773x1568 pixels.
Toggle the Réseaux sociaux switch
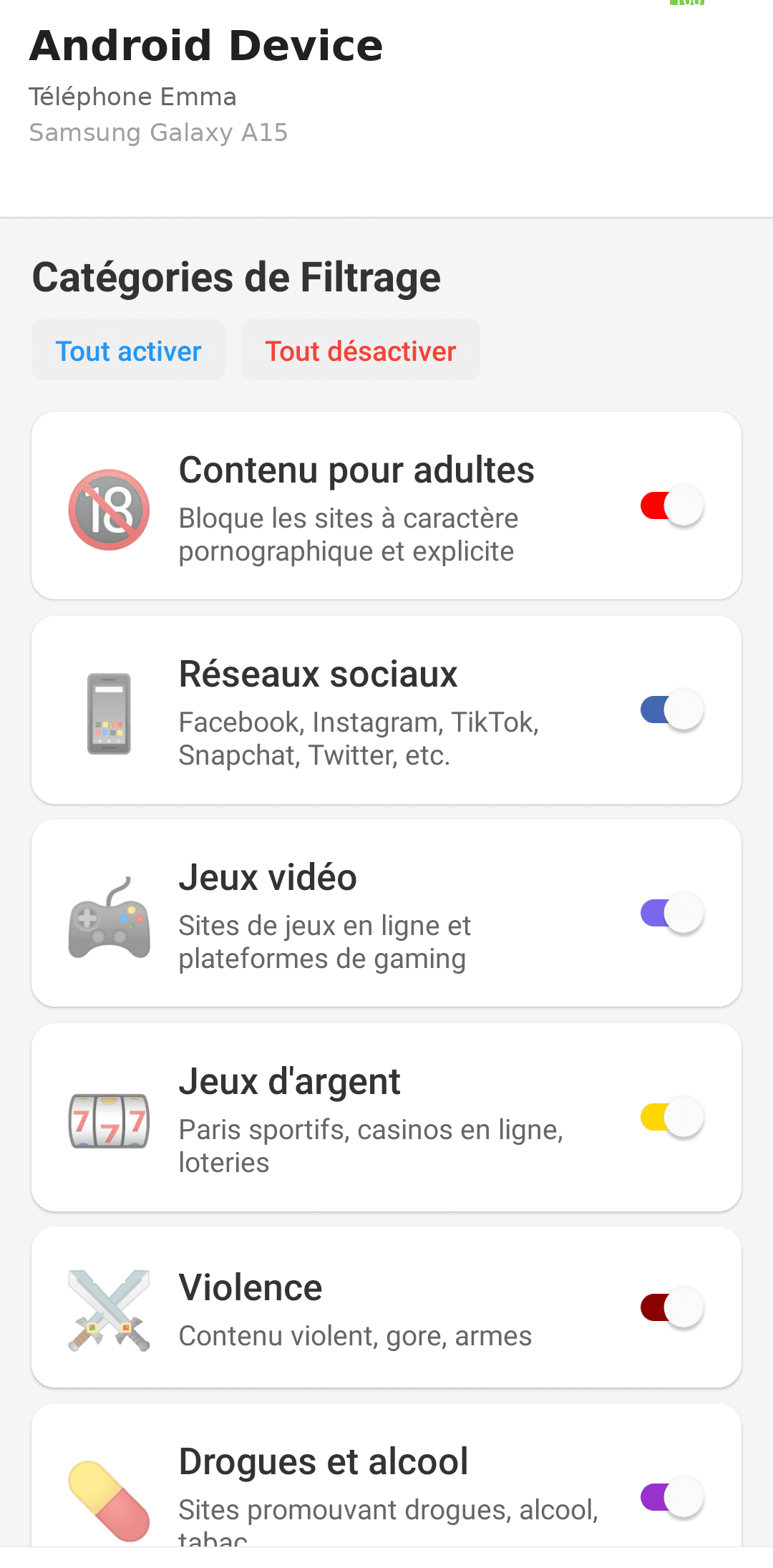671,708
